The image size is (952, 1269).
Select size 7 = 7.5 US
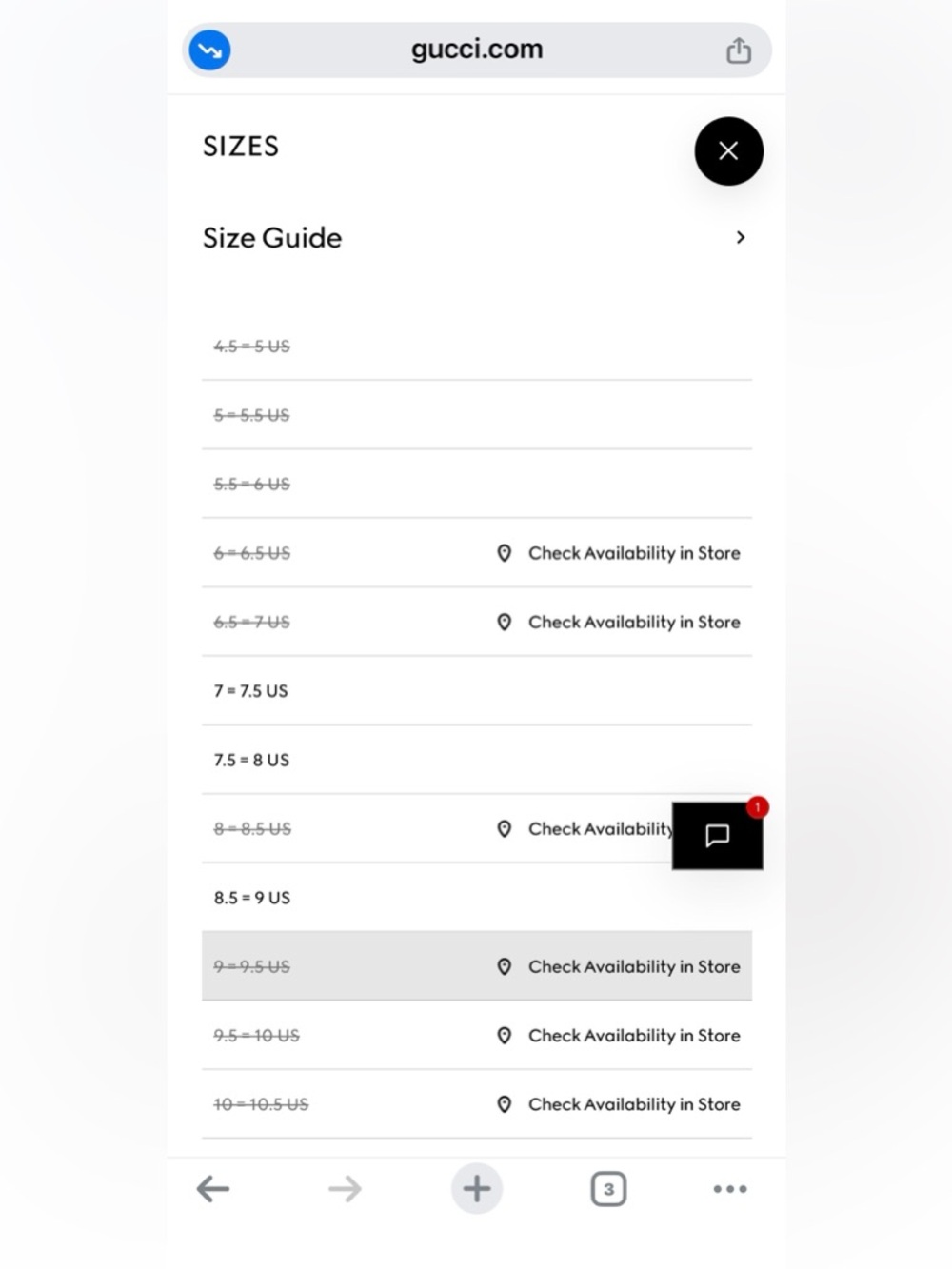[x=251, y=691]
